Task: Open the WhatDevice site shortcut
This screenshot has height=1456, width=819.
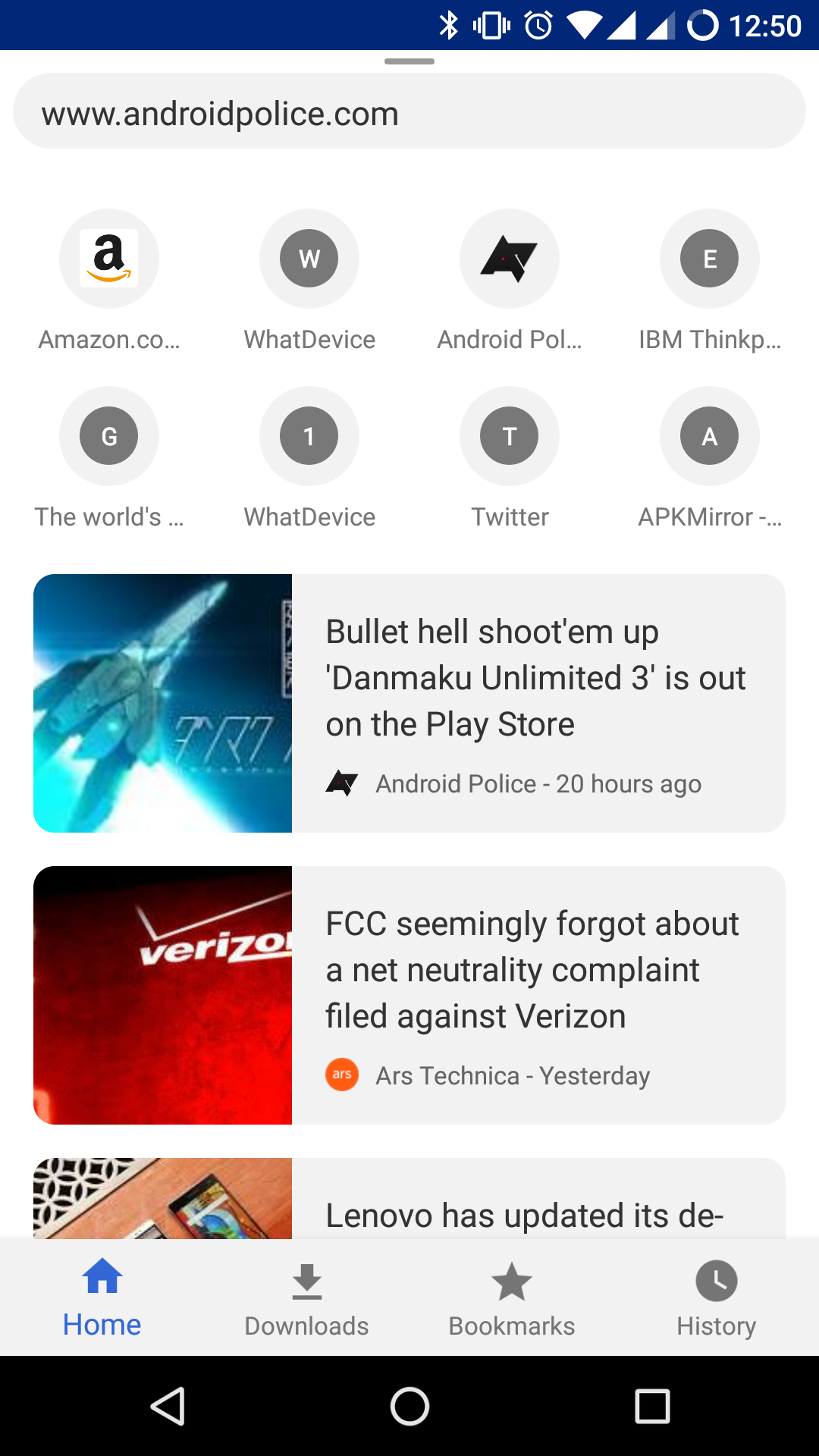Action: 309,259
